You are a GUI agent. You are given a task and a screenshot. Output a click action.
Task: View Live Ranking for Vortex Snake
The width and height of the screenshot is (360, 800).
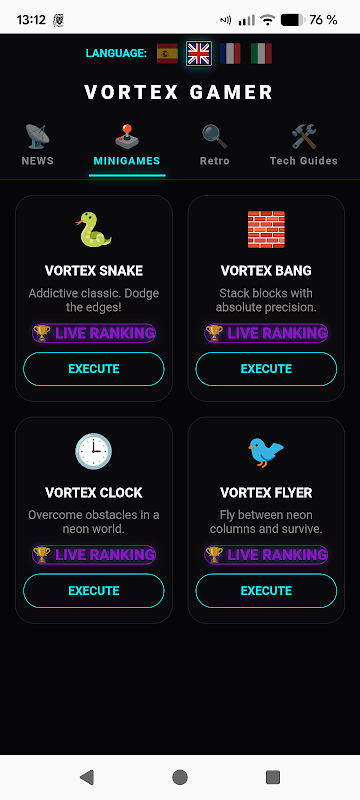(94, 333)
